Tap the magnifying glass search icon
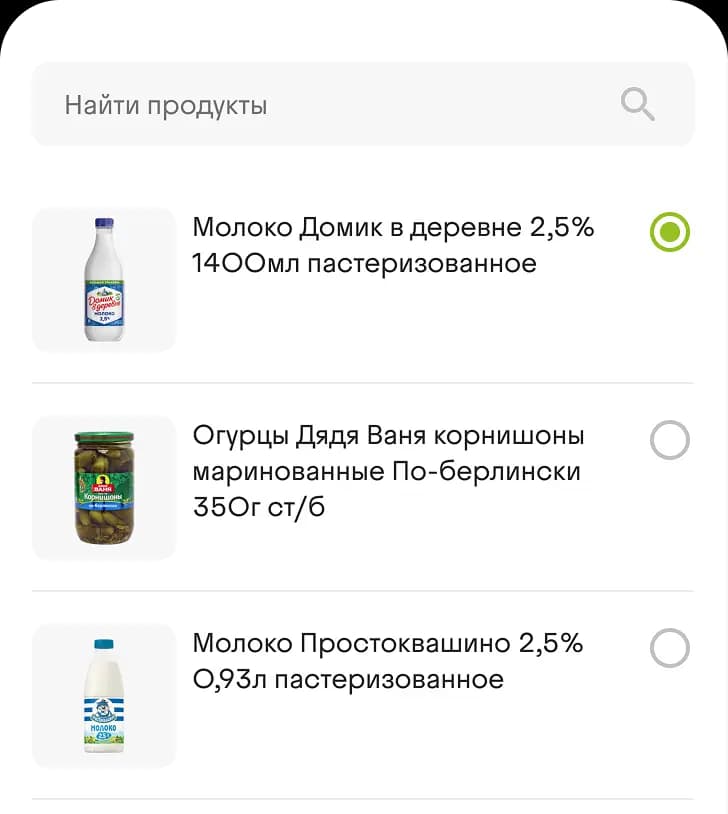 pyautogui.click(x=637, y=104)
